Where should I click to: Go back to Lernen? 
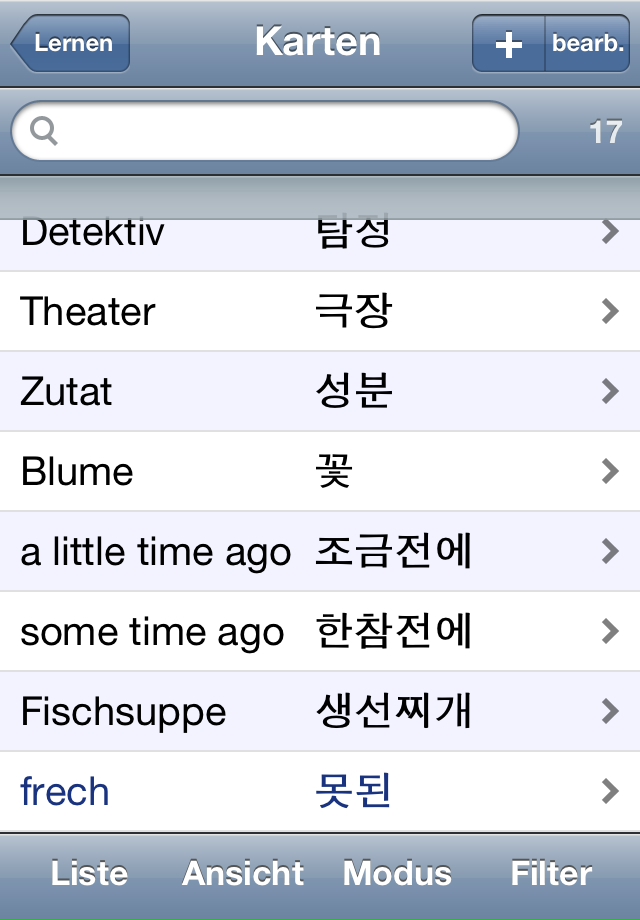pos(71,43)
